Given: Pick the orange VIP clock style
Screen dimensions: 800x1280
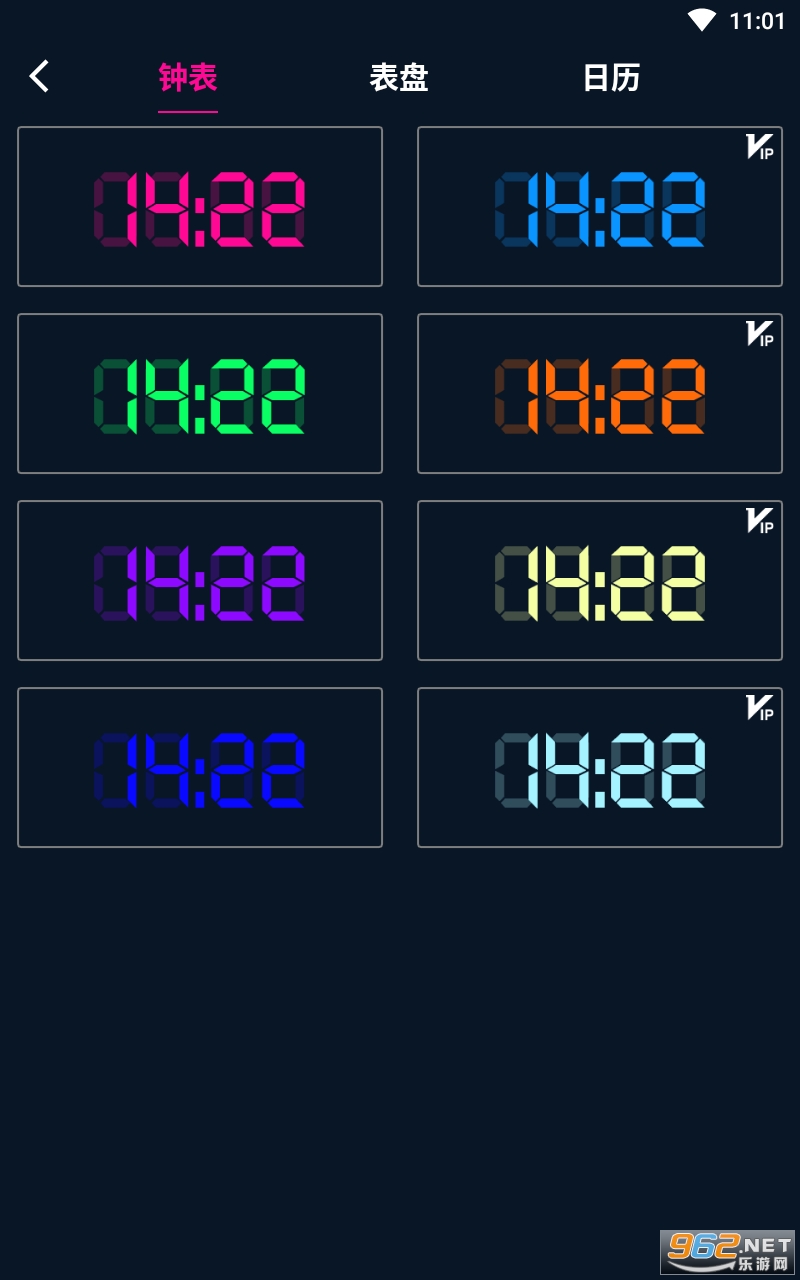Looking at the screenshot, I should (600, 394).
